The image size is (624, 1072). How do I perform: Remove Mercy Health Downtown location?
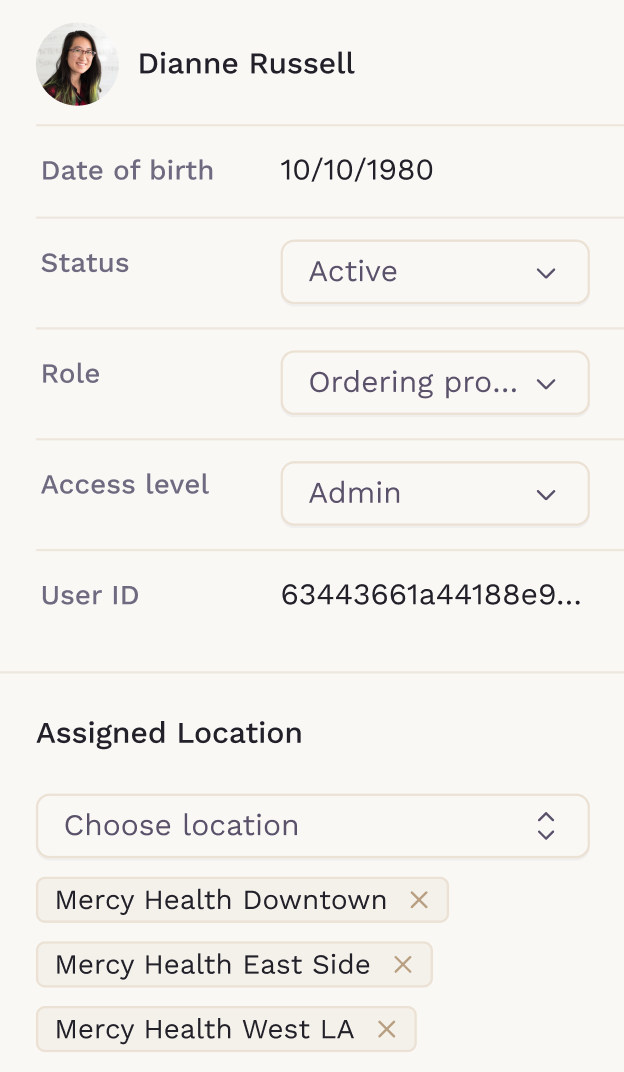pos(419,900)
